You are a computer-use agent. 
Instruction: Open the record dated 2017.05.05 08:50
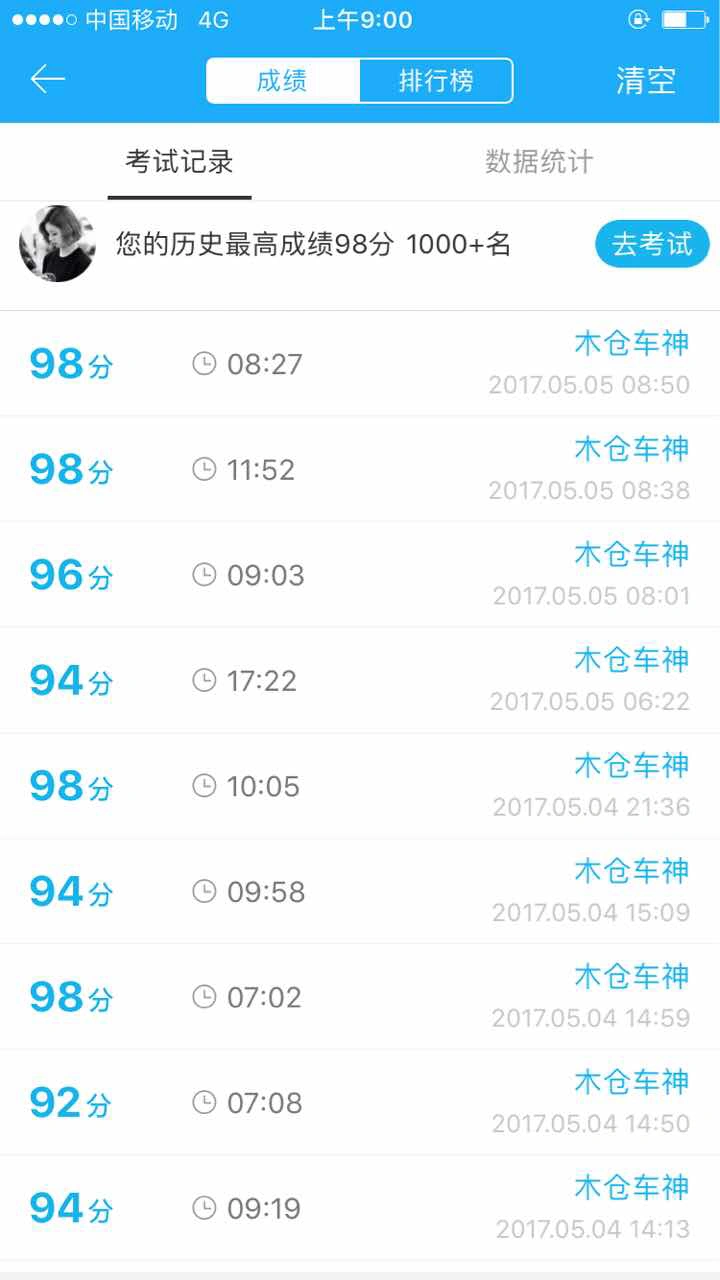click(360, 364)
